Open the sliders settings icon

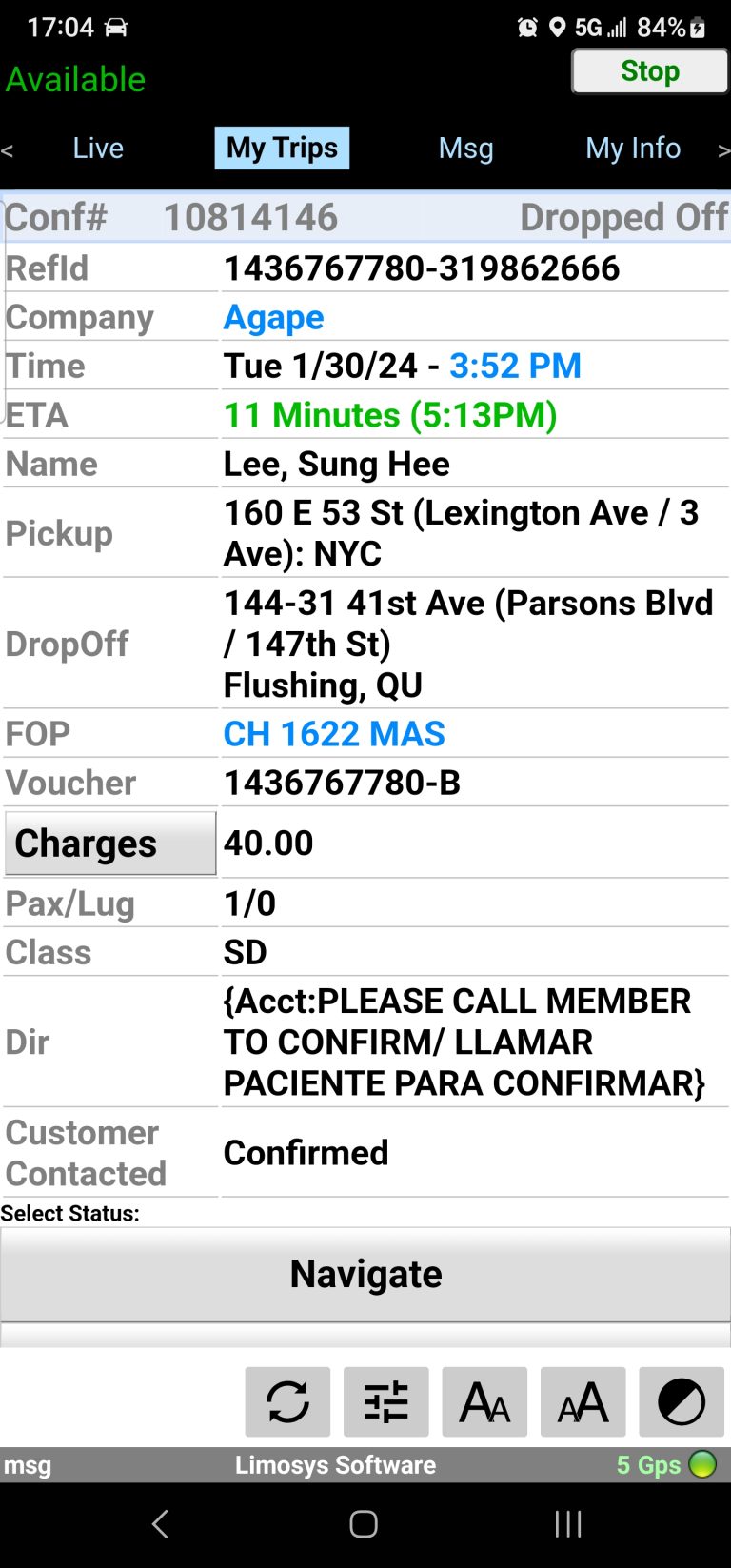pyautogui.click(x=385, y=1401)
